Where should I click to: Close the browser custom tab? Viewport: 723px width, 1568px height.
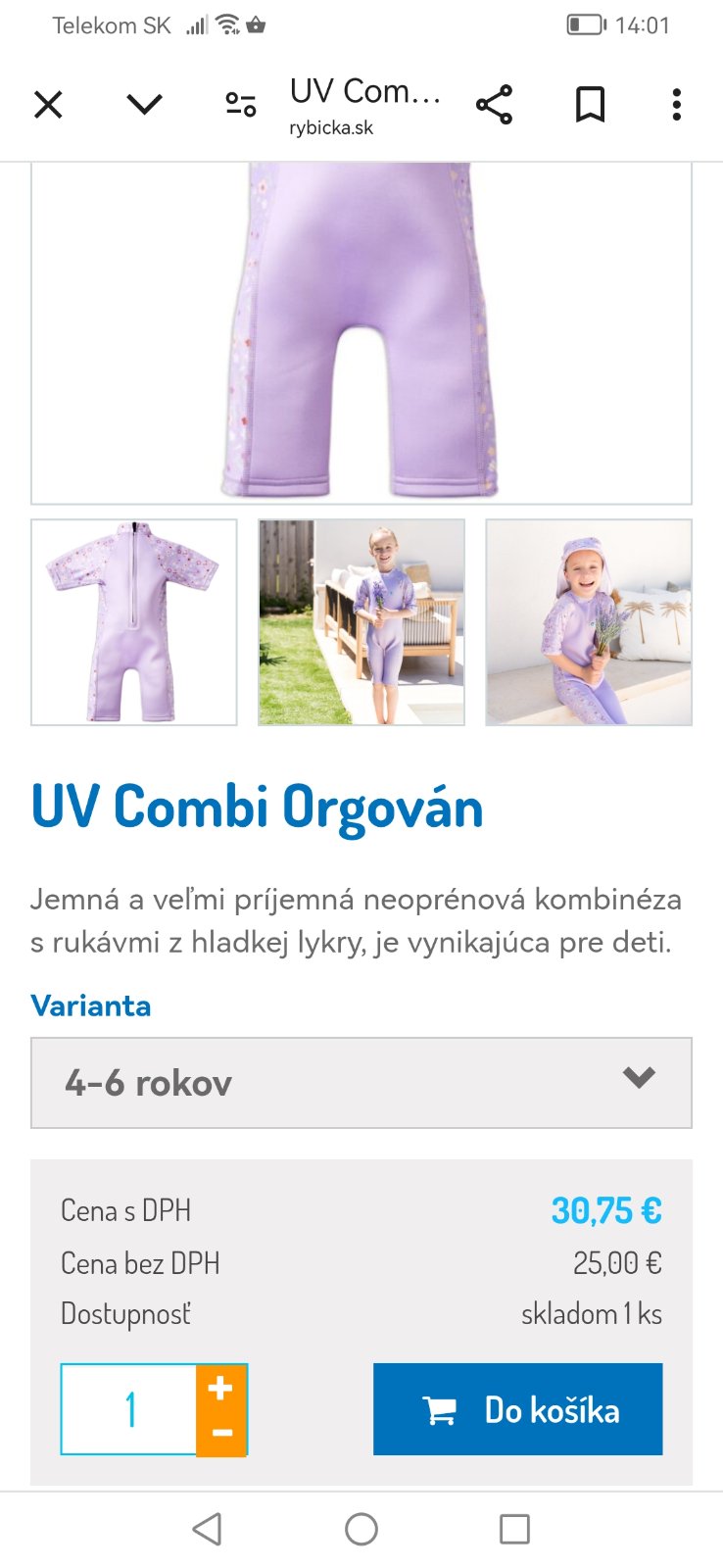click(x=48, y=105)
